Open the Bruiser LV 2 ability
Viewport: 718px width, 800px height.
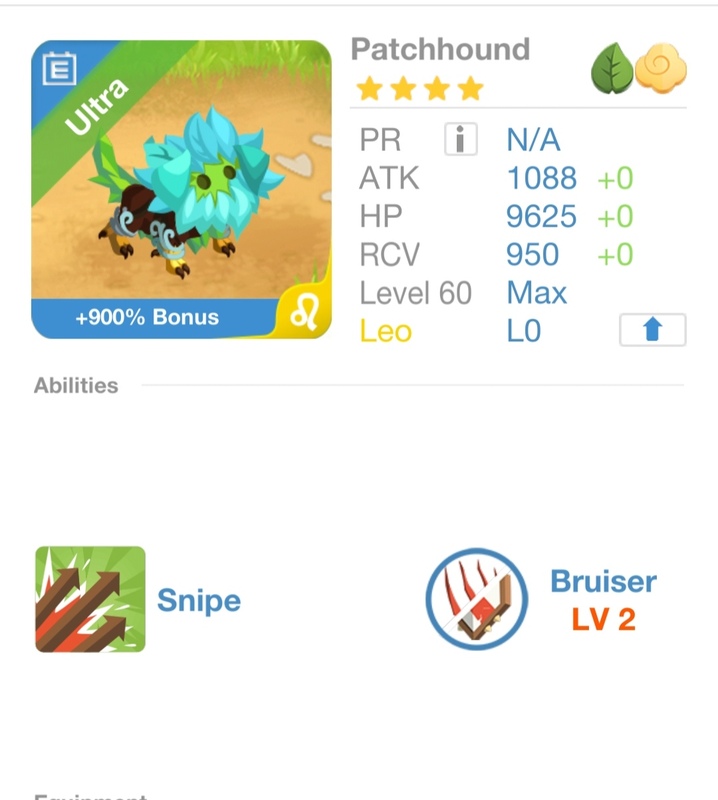[478, 600]
